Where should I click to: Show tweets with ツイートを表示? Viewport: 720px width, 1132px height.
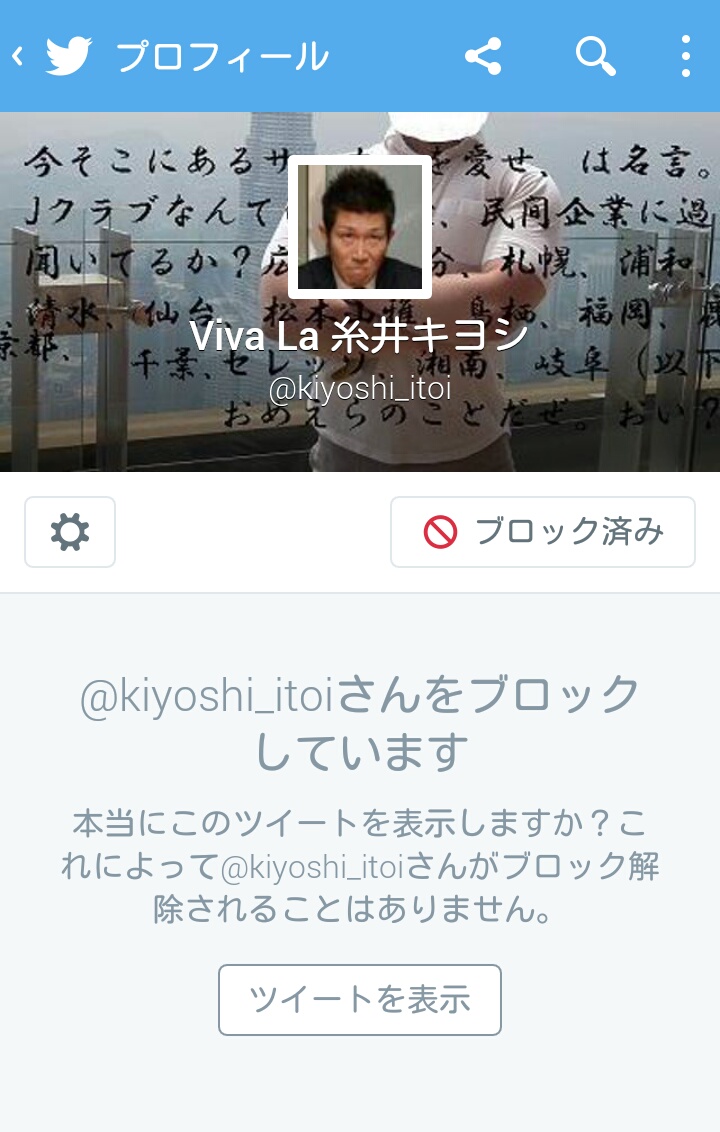pyautogui.click(x=360, y=999)
